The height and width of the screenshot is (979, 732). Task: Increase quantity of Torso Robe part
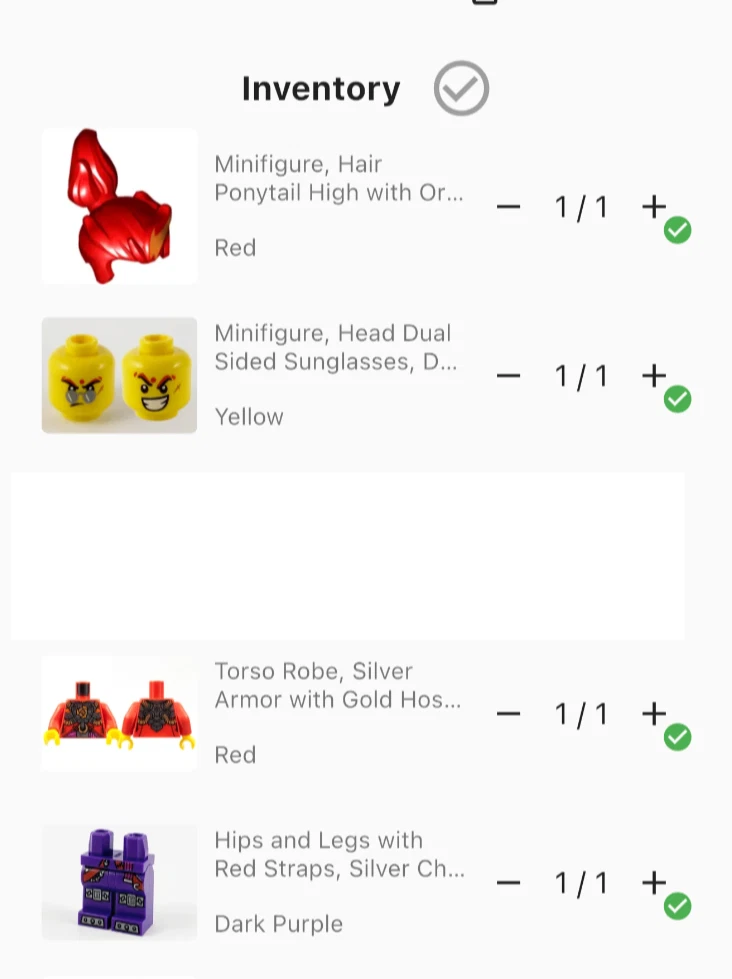(653, 714)
